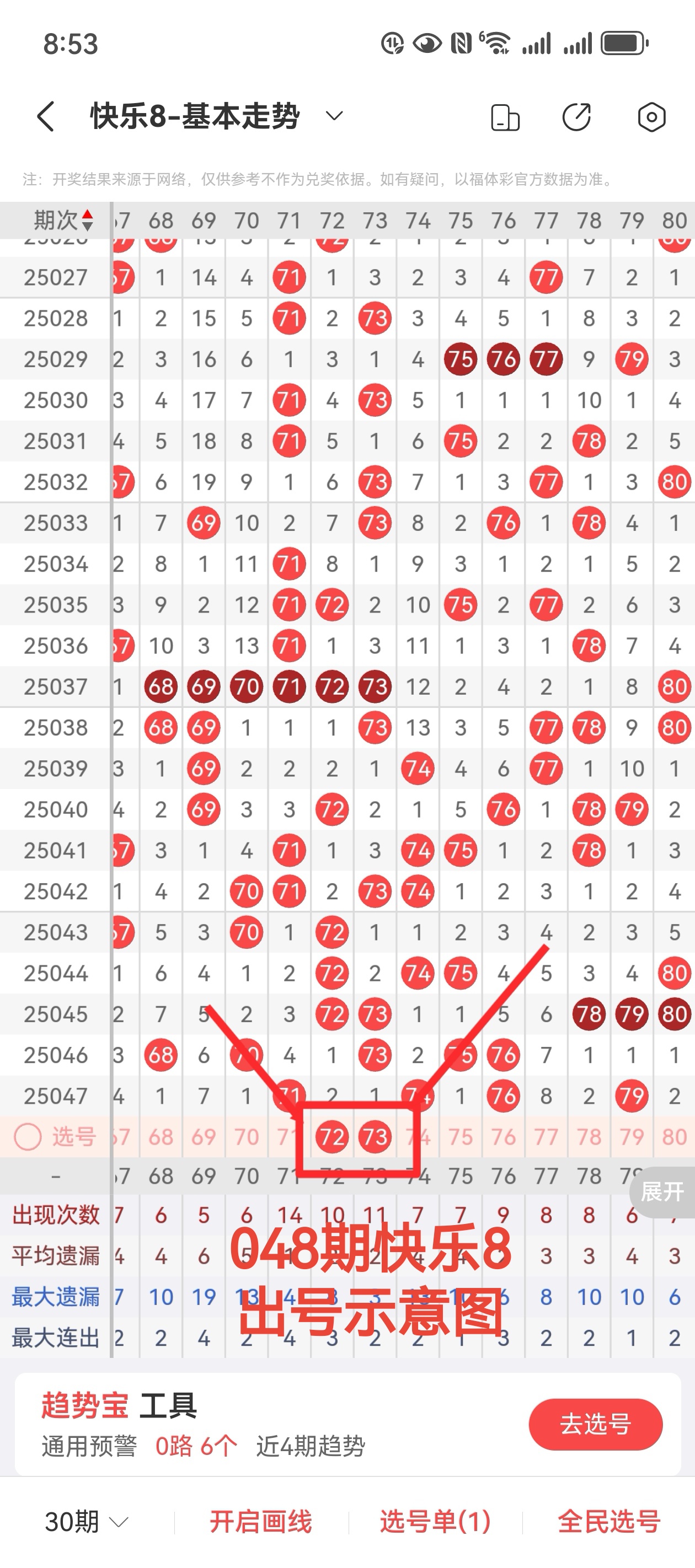Select number 80 in the 选号 row
Image resolution: width=695 pixels, height=1568 pixels.
coord(674,1136)
